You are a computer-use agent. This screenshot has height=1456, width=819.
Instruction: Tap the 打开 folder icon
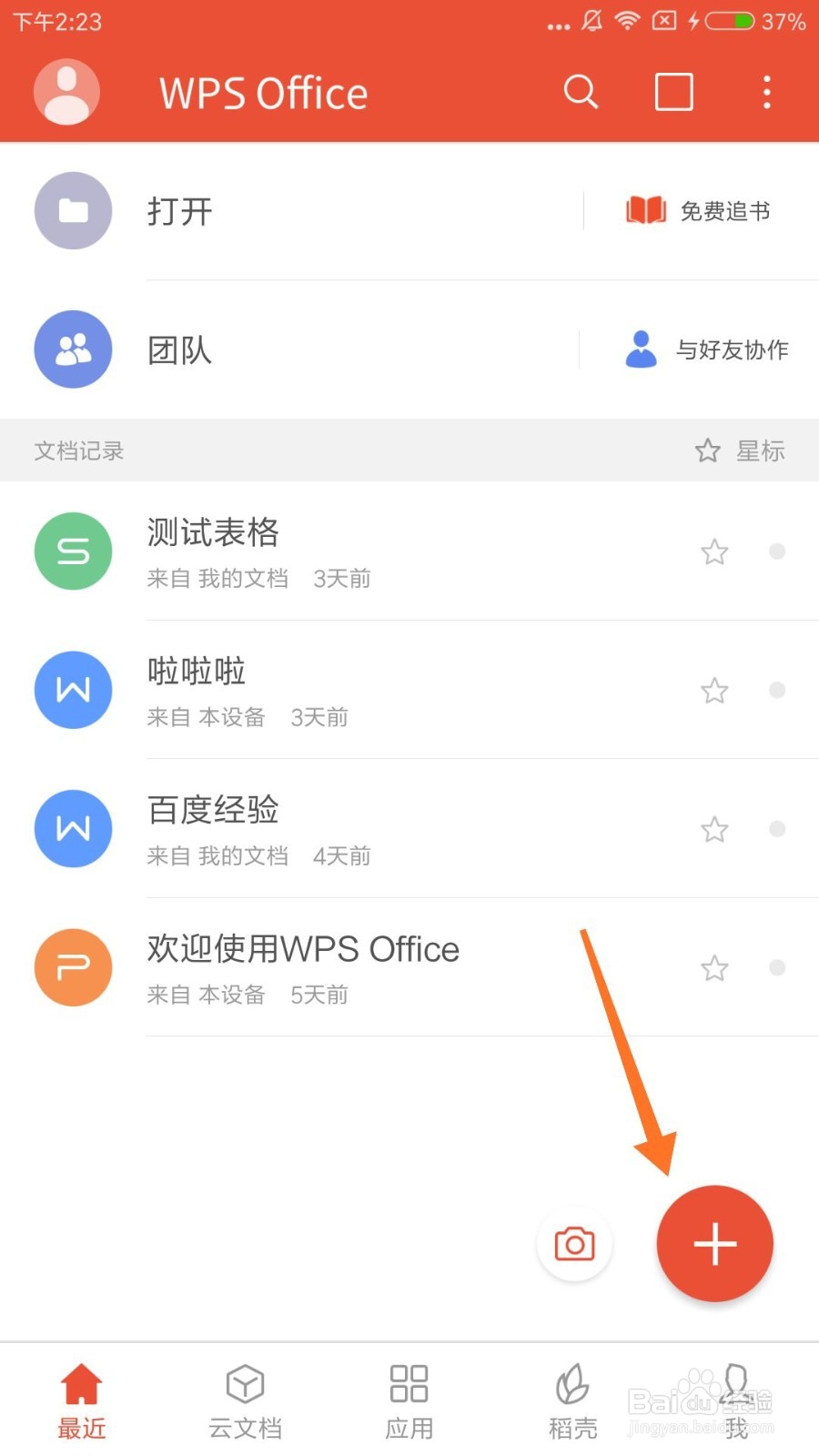tap(73, 210)
